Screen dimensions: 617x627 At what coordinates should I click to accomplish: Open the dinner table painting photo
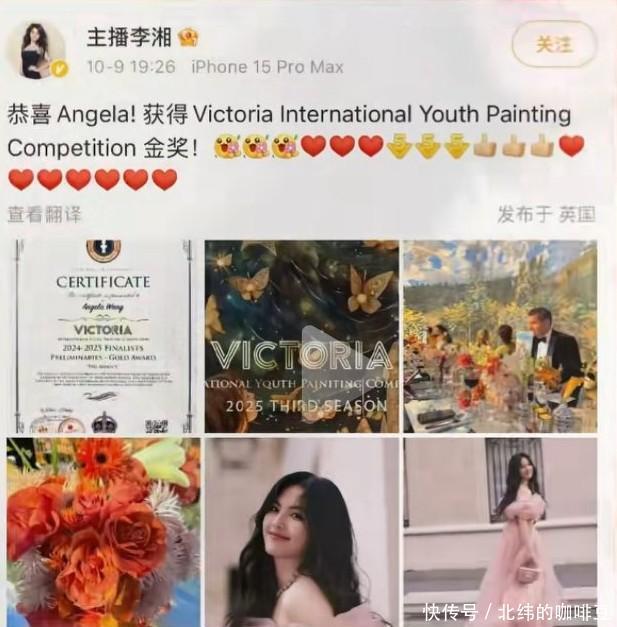click(x=499, y=336)
